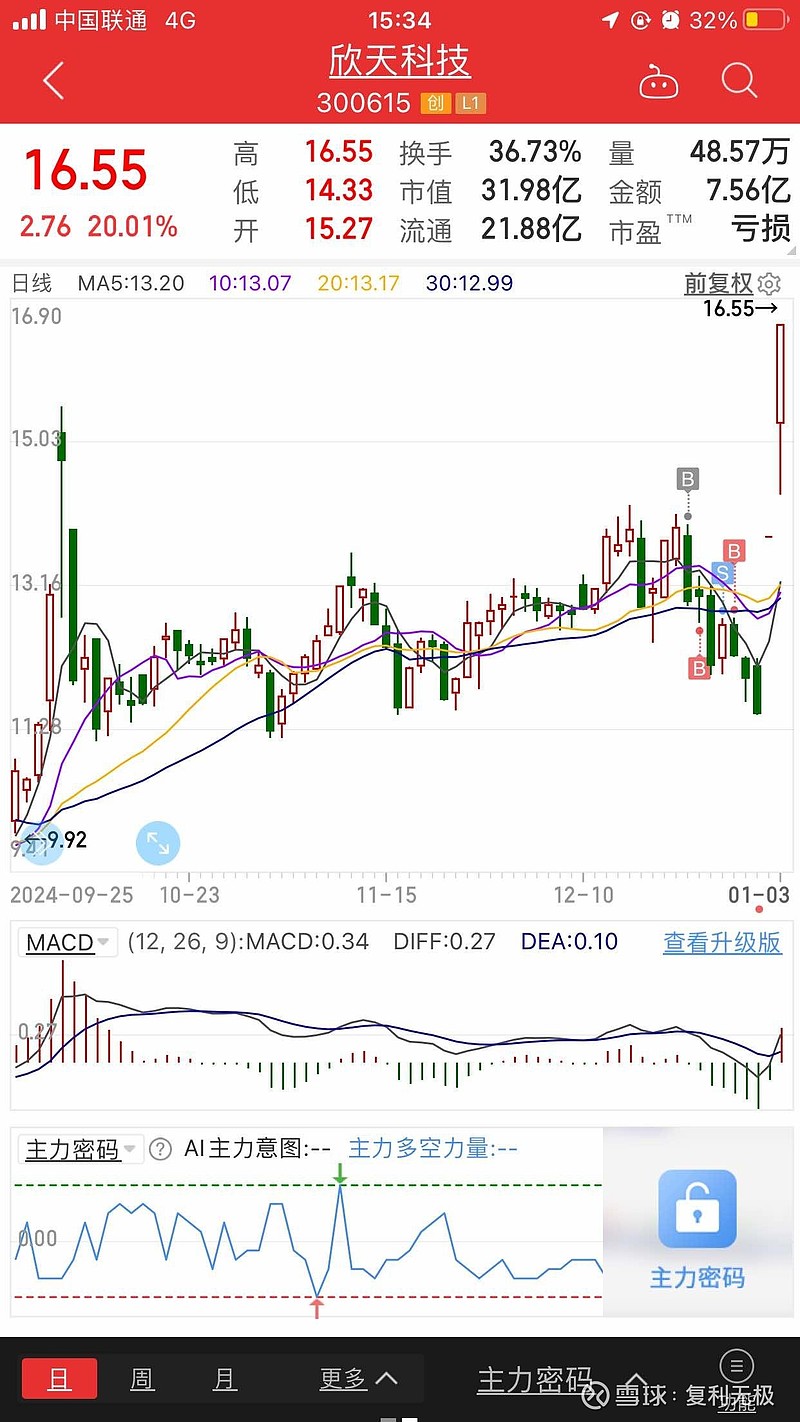Tap the back arrow to exit stock page

(53, 81)
